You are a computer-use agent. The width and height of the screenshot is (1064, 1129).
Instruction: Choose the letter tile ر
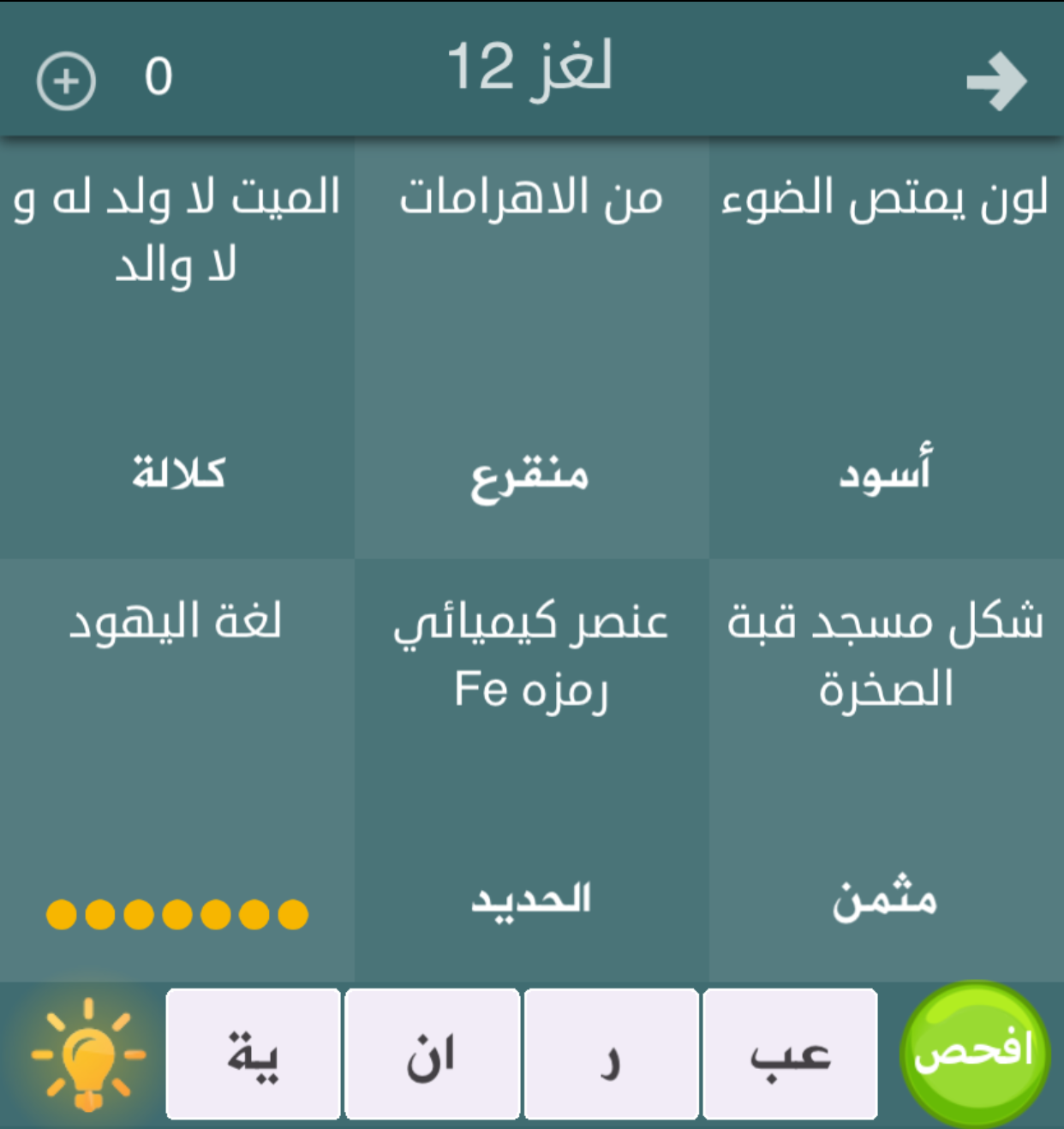click(612, 1054)
